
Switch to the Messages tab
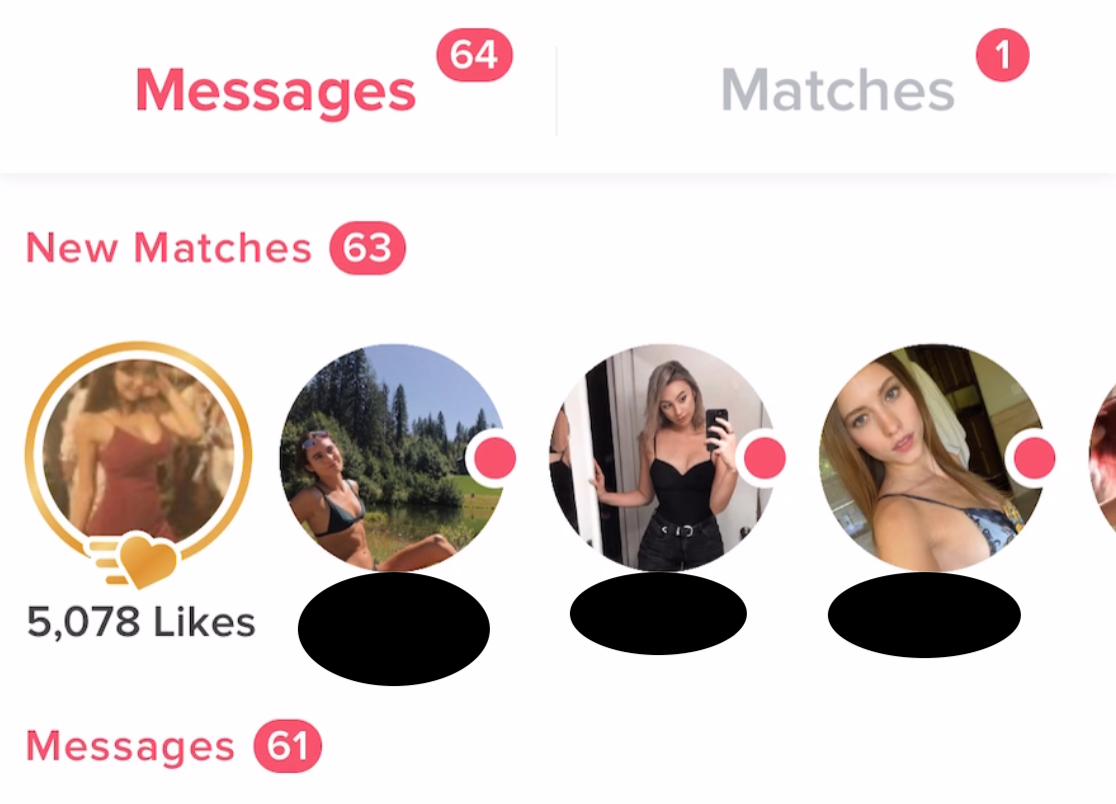[276, 91]
